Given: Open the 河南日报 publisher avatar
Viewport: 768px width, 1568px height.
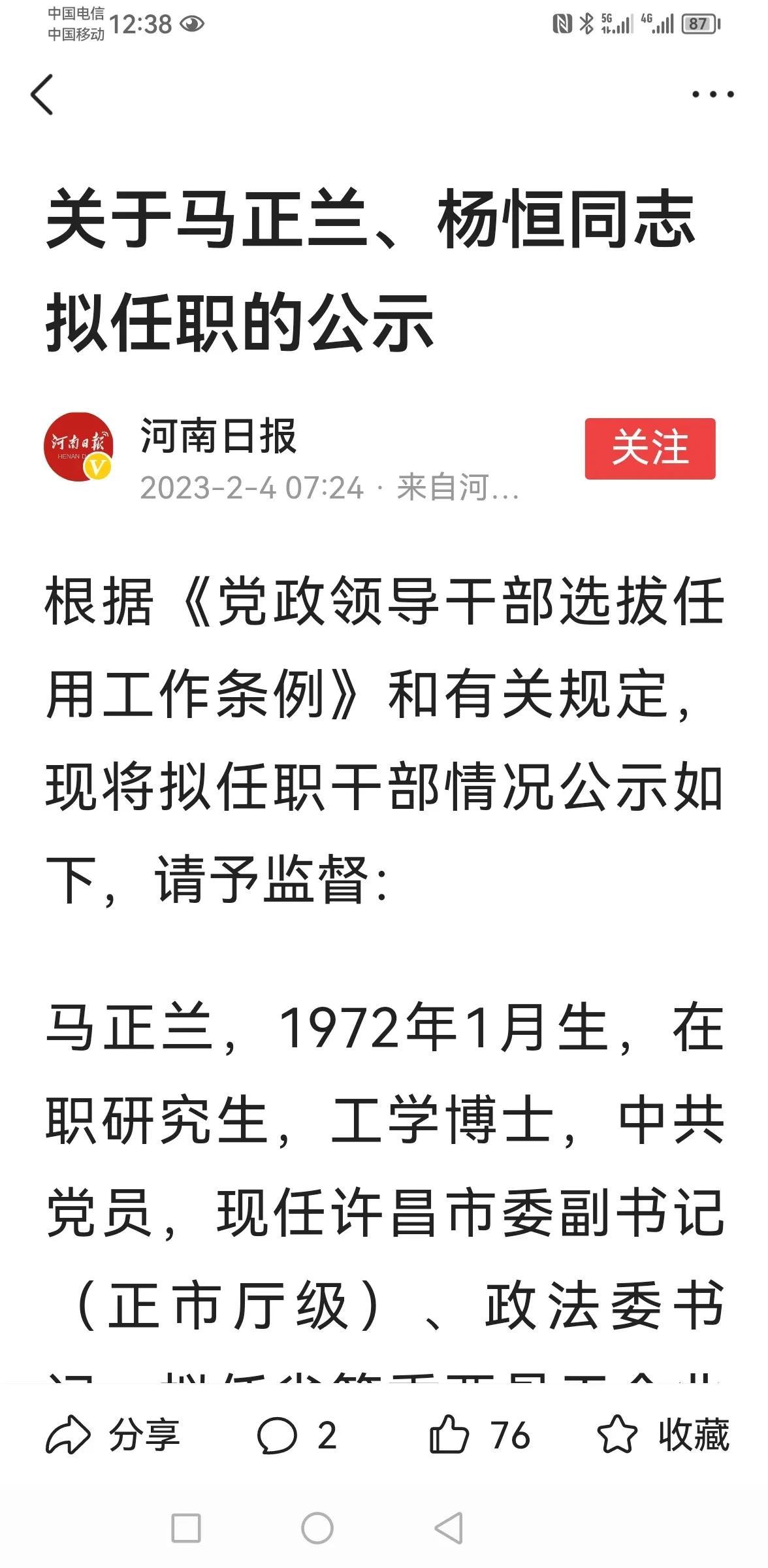Looking at the screenshot, I should point(78,447).
